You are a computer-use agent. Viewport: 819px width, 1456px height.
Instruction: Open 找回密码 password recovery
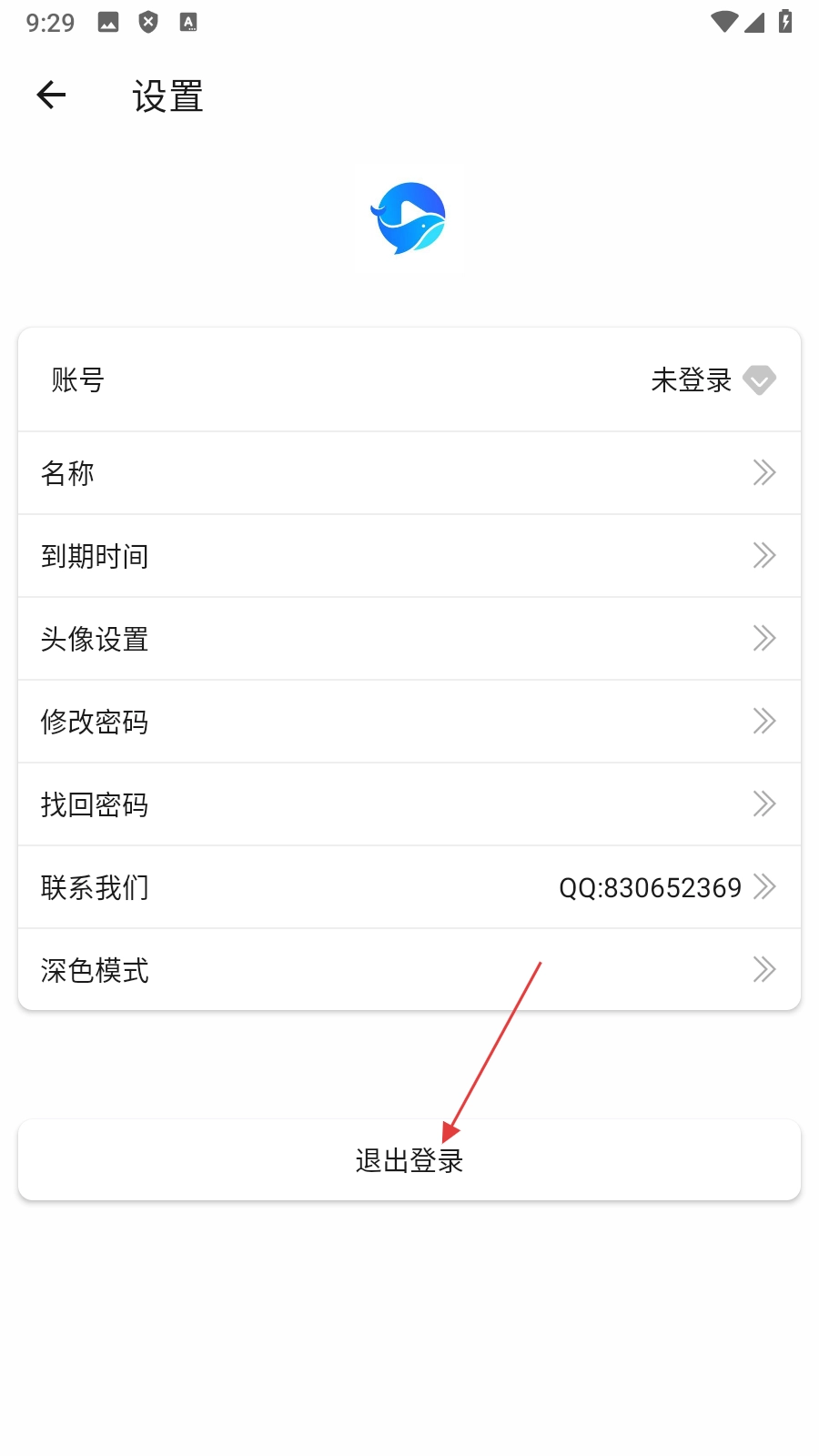click(409, 804)
